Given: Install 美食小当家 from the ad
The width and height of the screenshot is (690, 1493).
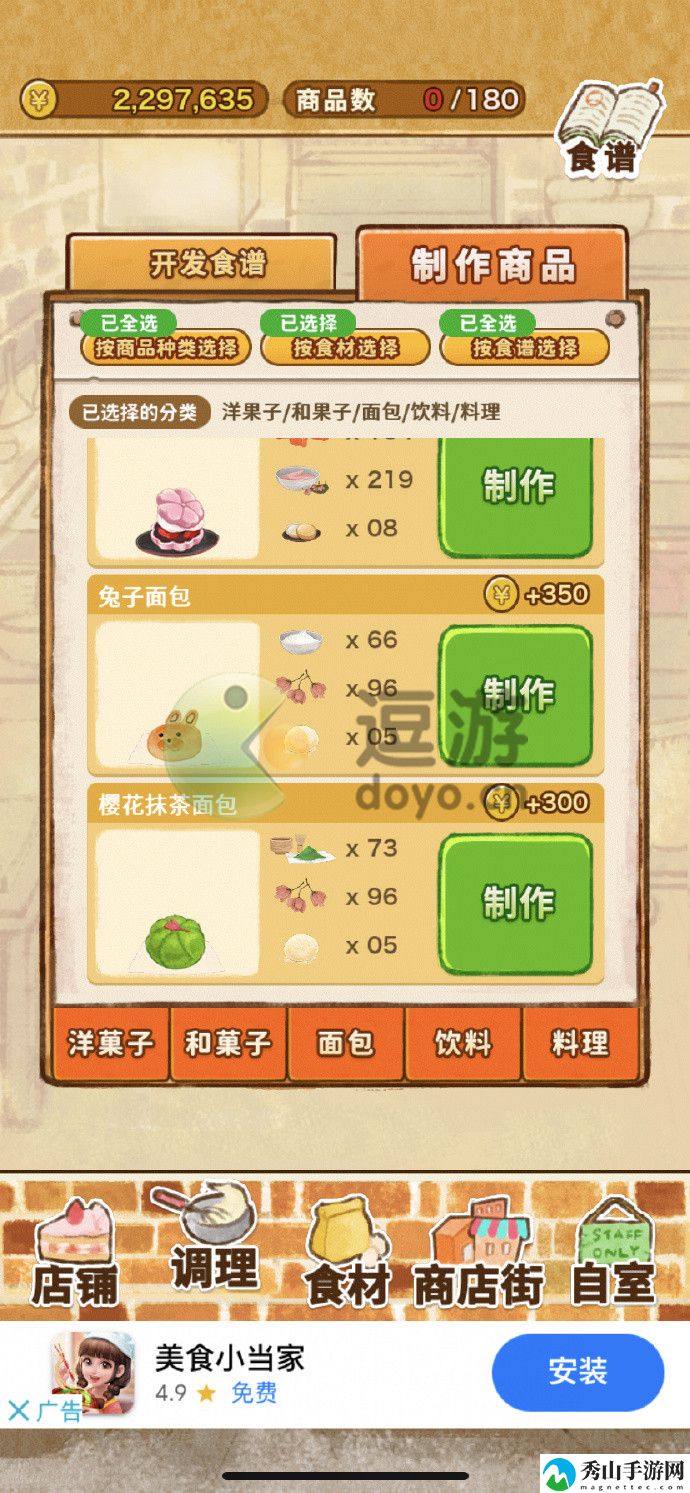Looking at the screenshot, I should coord(577,1371).
